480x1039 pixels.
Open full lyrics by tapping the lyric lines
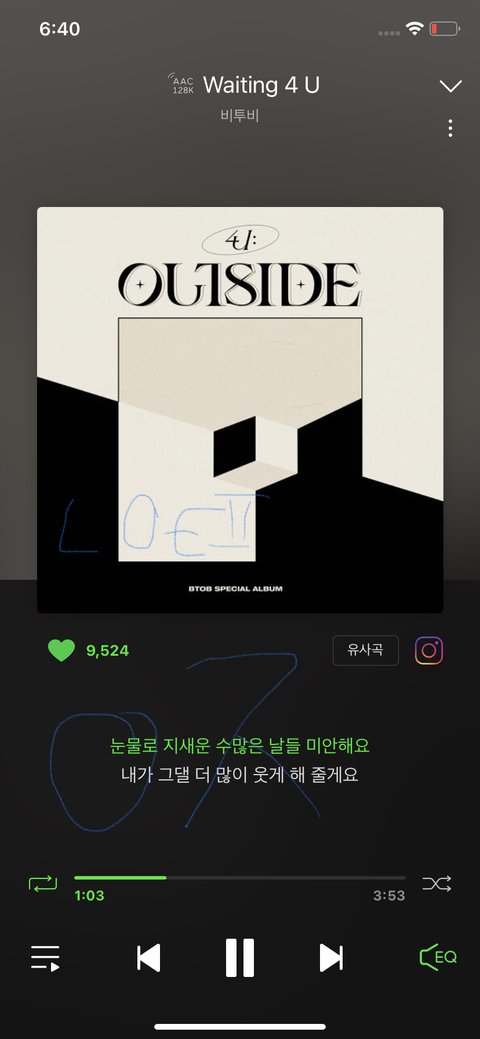239,760
